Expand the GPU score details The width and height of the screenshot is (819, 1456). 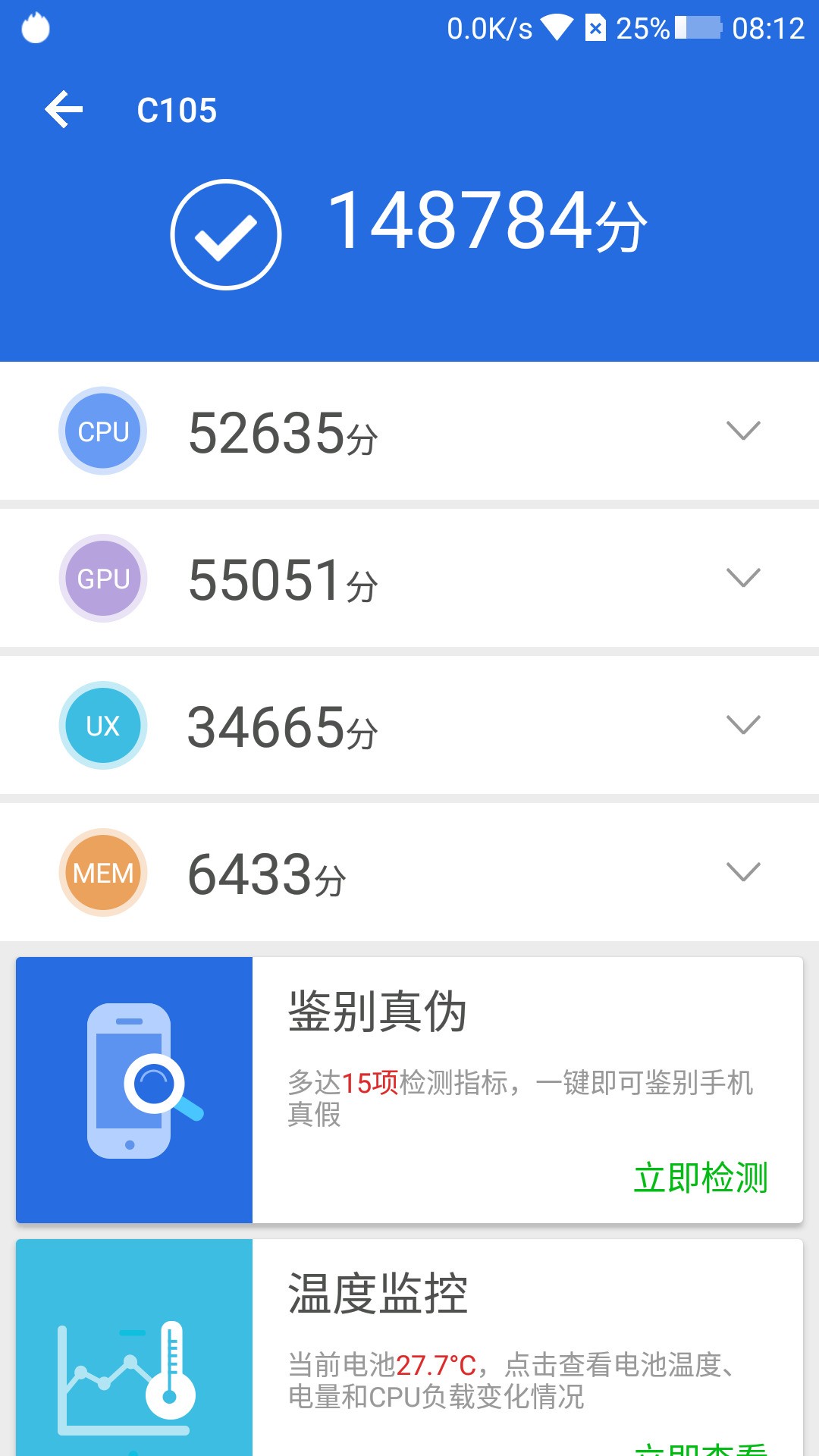[744, 578]
